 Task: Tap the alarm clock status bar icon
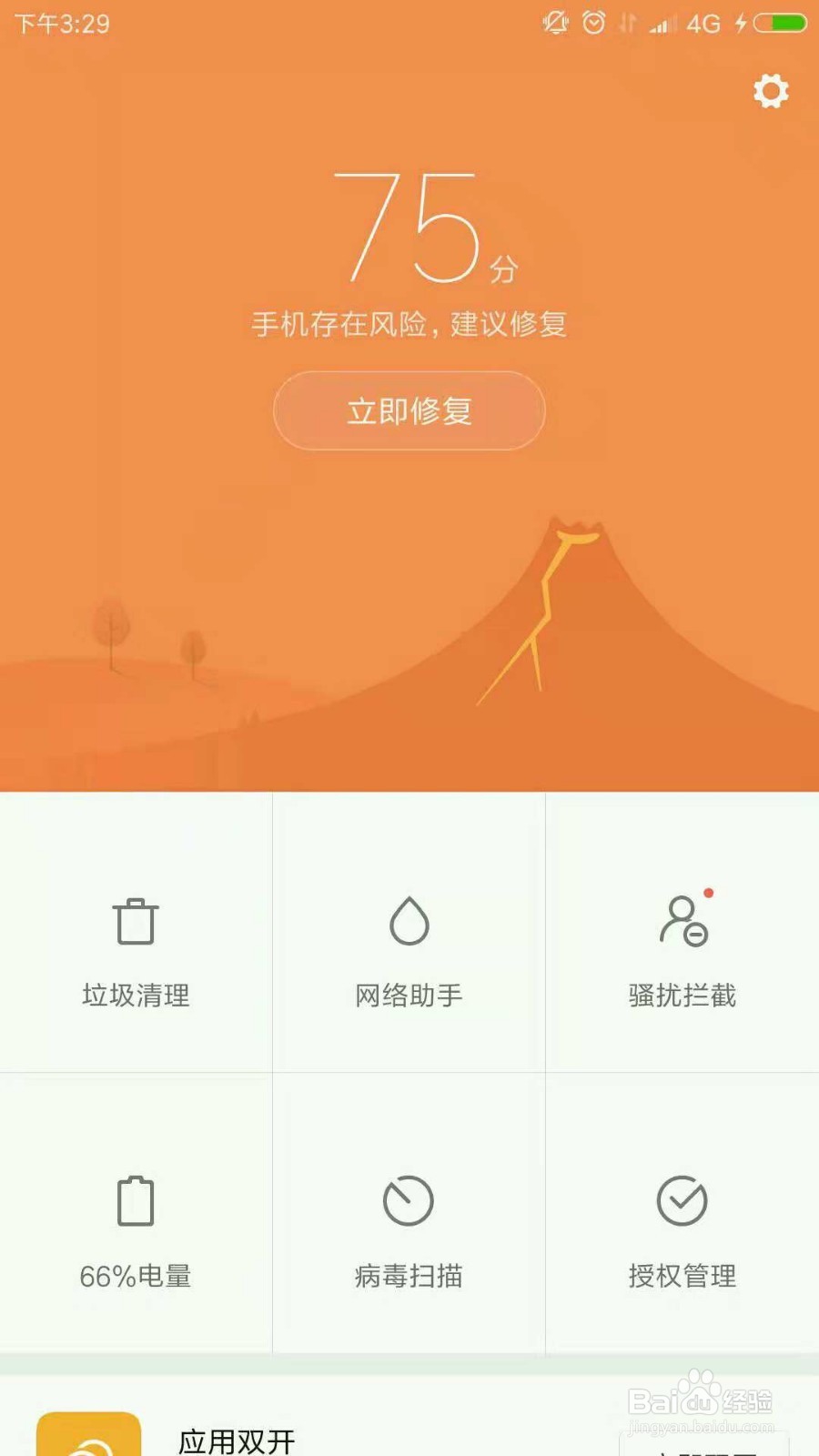pyautogui.click(x=592, y=23)
